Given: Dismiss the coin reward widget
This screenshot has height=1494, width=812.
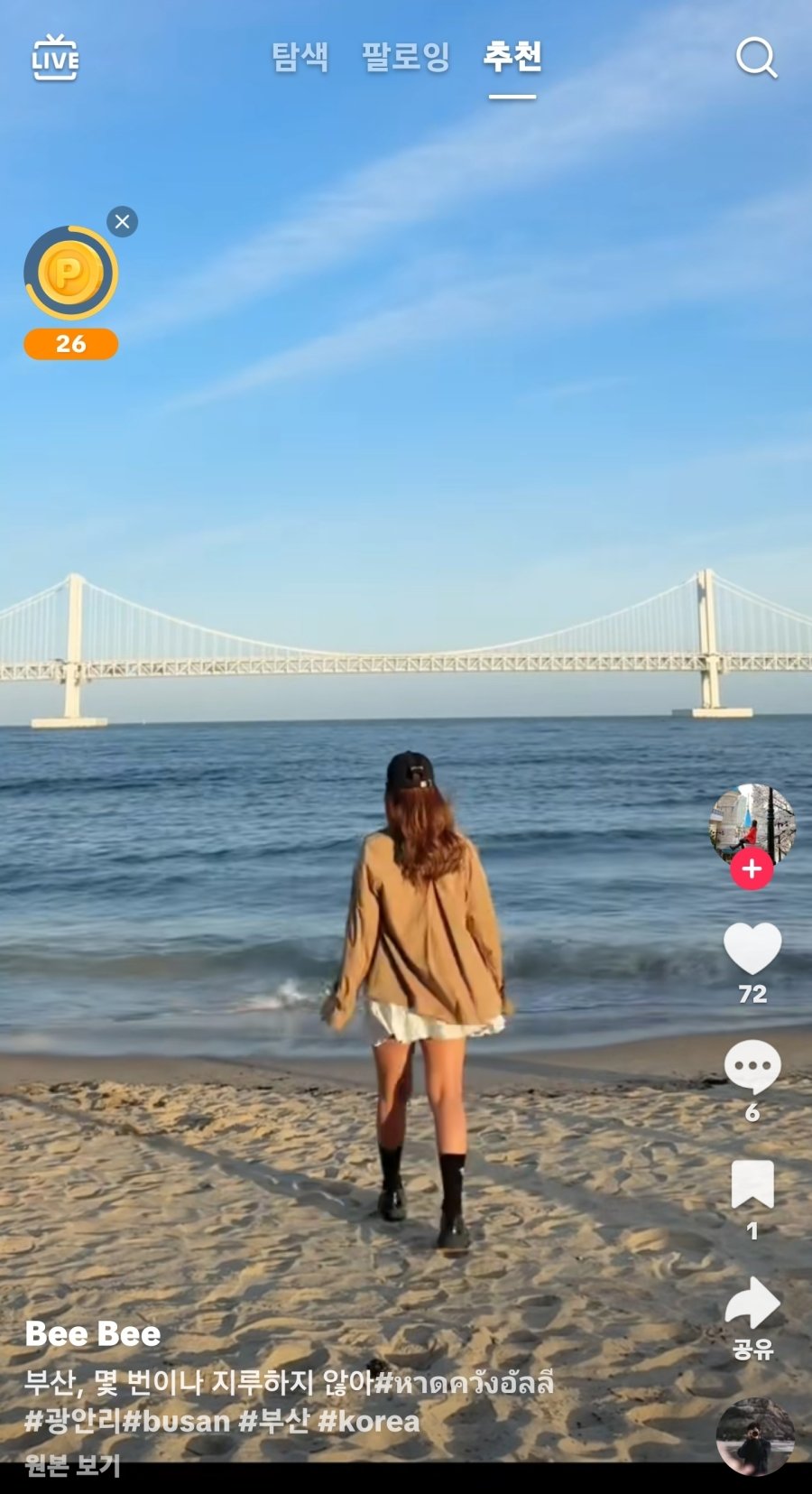Looking at the screenshot, I should pyautogui.click(x=123, y=221).
